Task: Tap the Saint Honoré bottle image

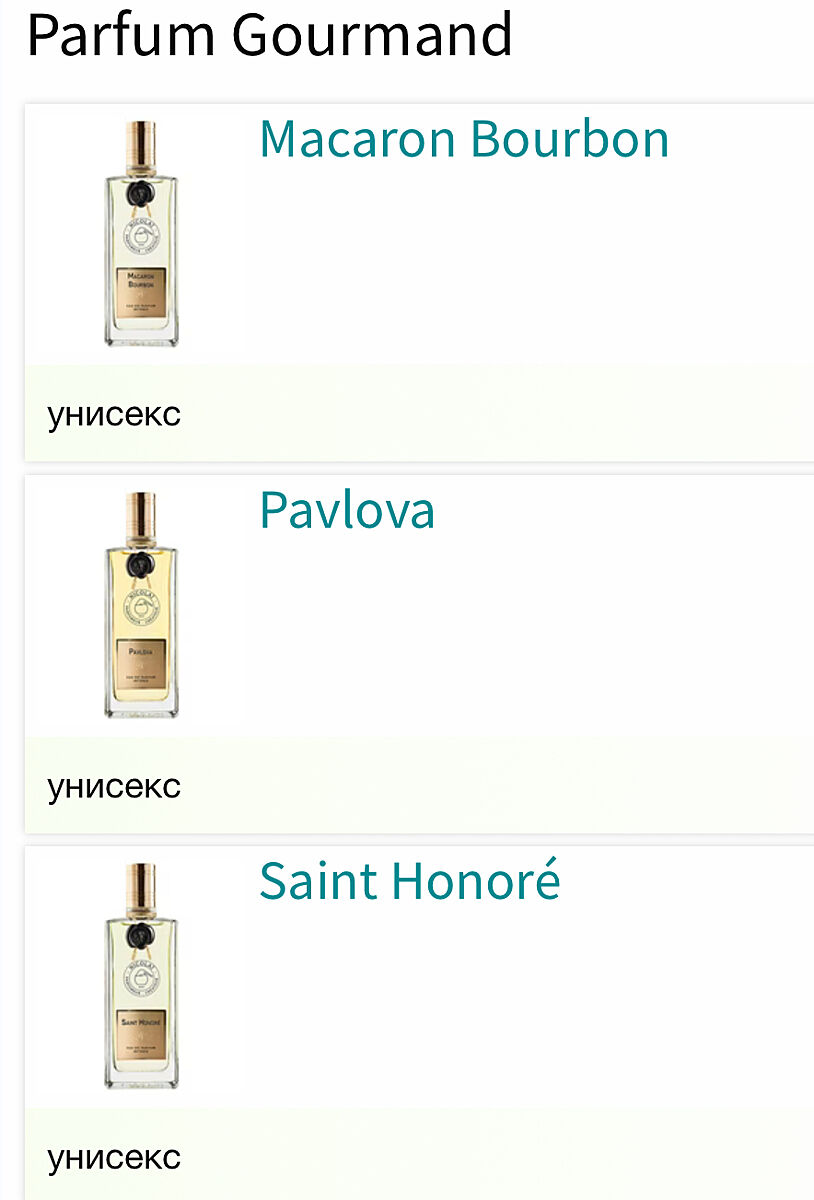Action: click(x=141, y=977)
